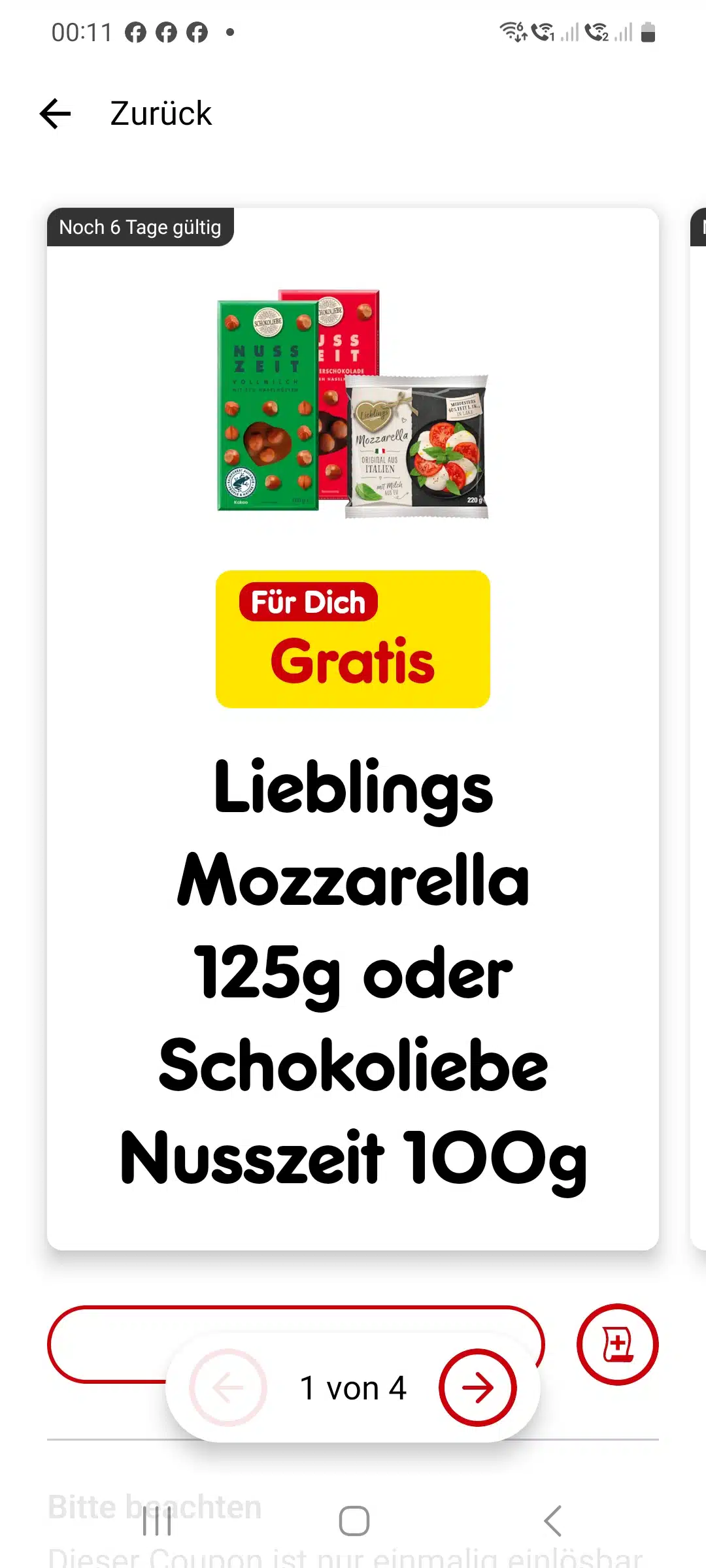Image resolution: width=706 pixels, height=1568 pixels.
Task: Tap the red outlined coupon button
Action: pyautogui.click(x=105, y=1344)
